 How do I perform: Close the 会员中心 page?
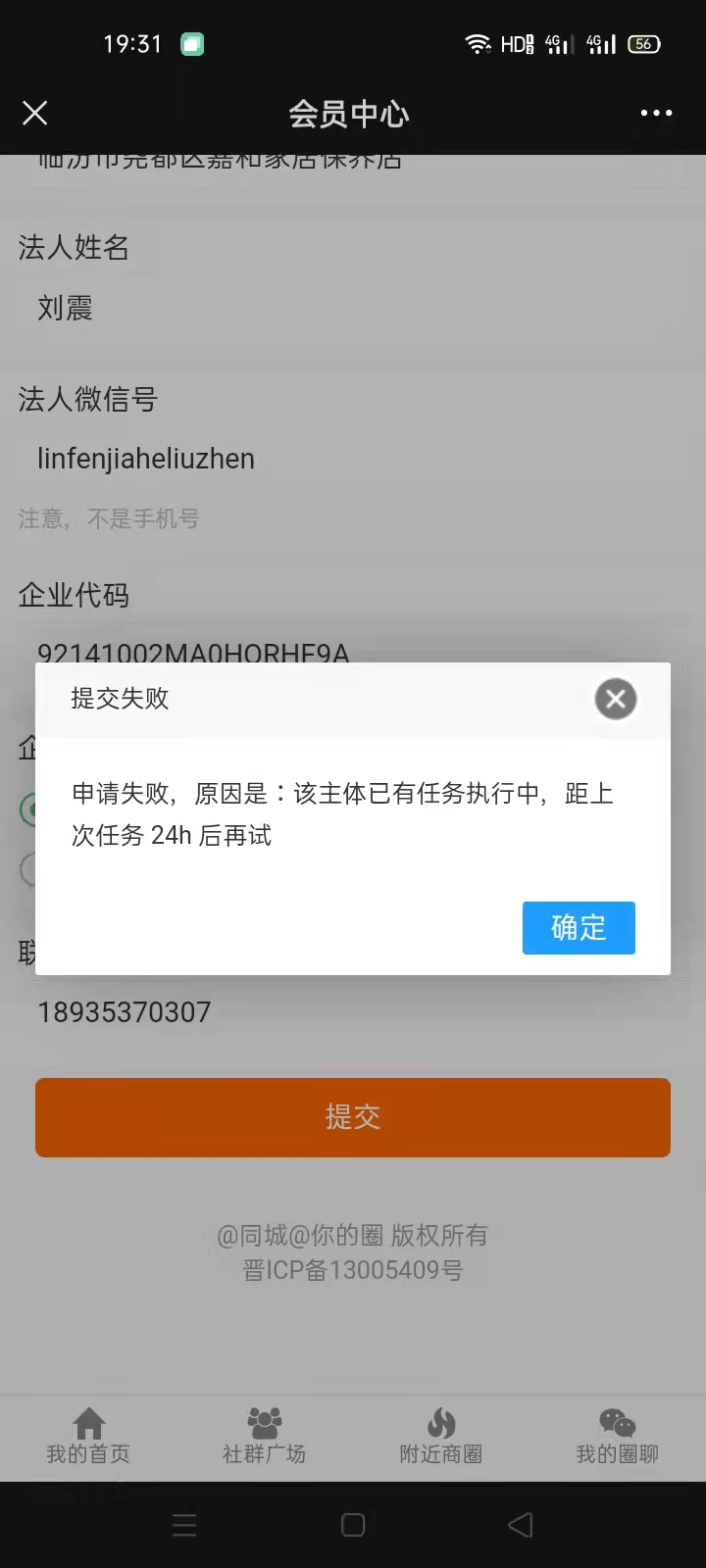[x=35, y=114]
